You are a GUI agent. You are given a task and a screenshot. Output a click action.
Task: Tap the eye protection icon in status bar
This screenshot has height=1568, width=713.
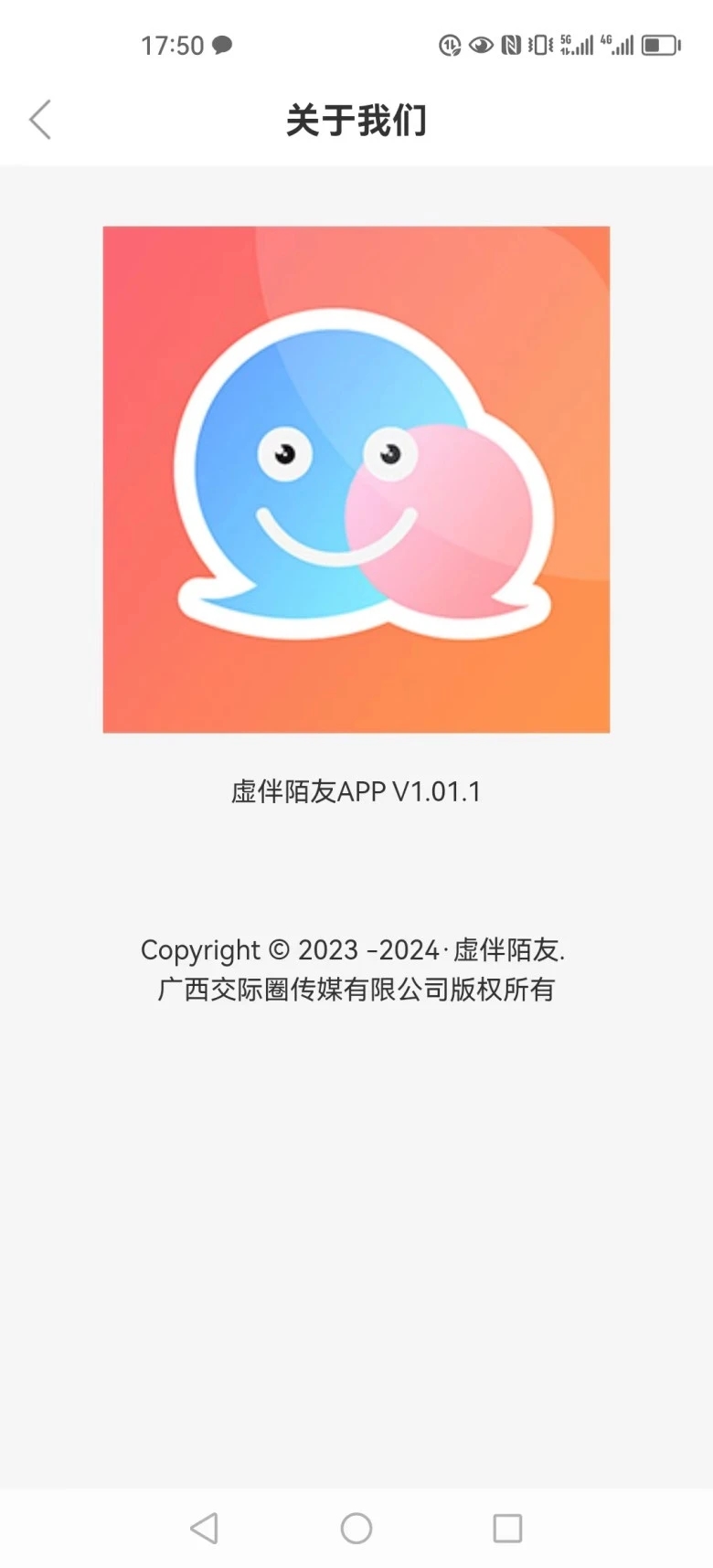pos(482,46)
